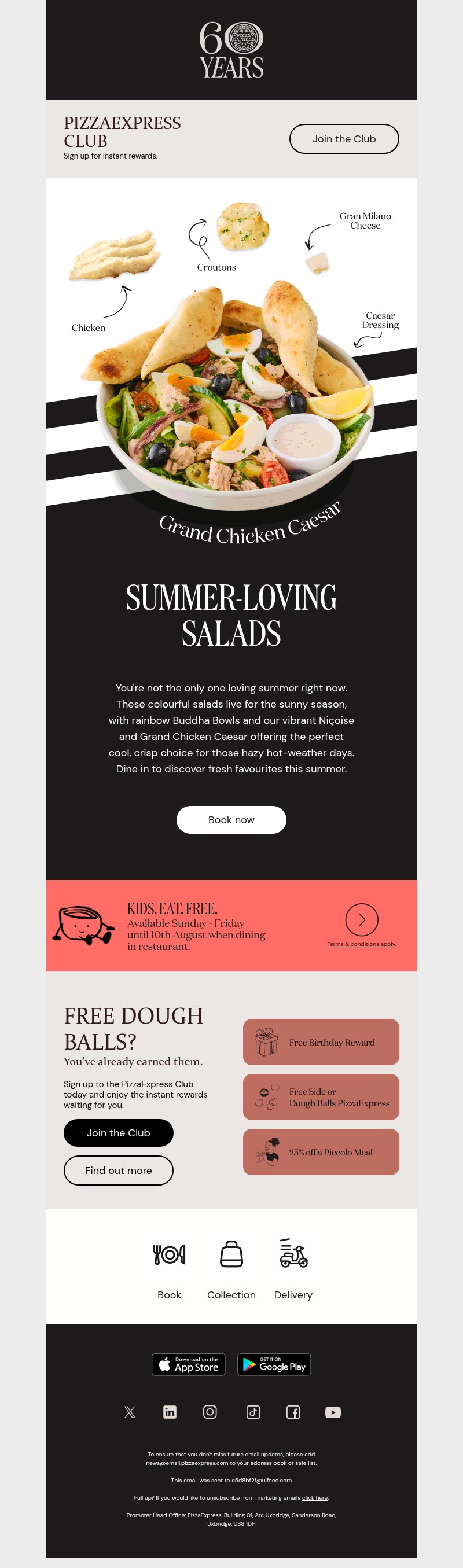Tap the Book now button
The width and height of the screenshot is (463, 1568).
(231, 819)
